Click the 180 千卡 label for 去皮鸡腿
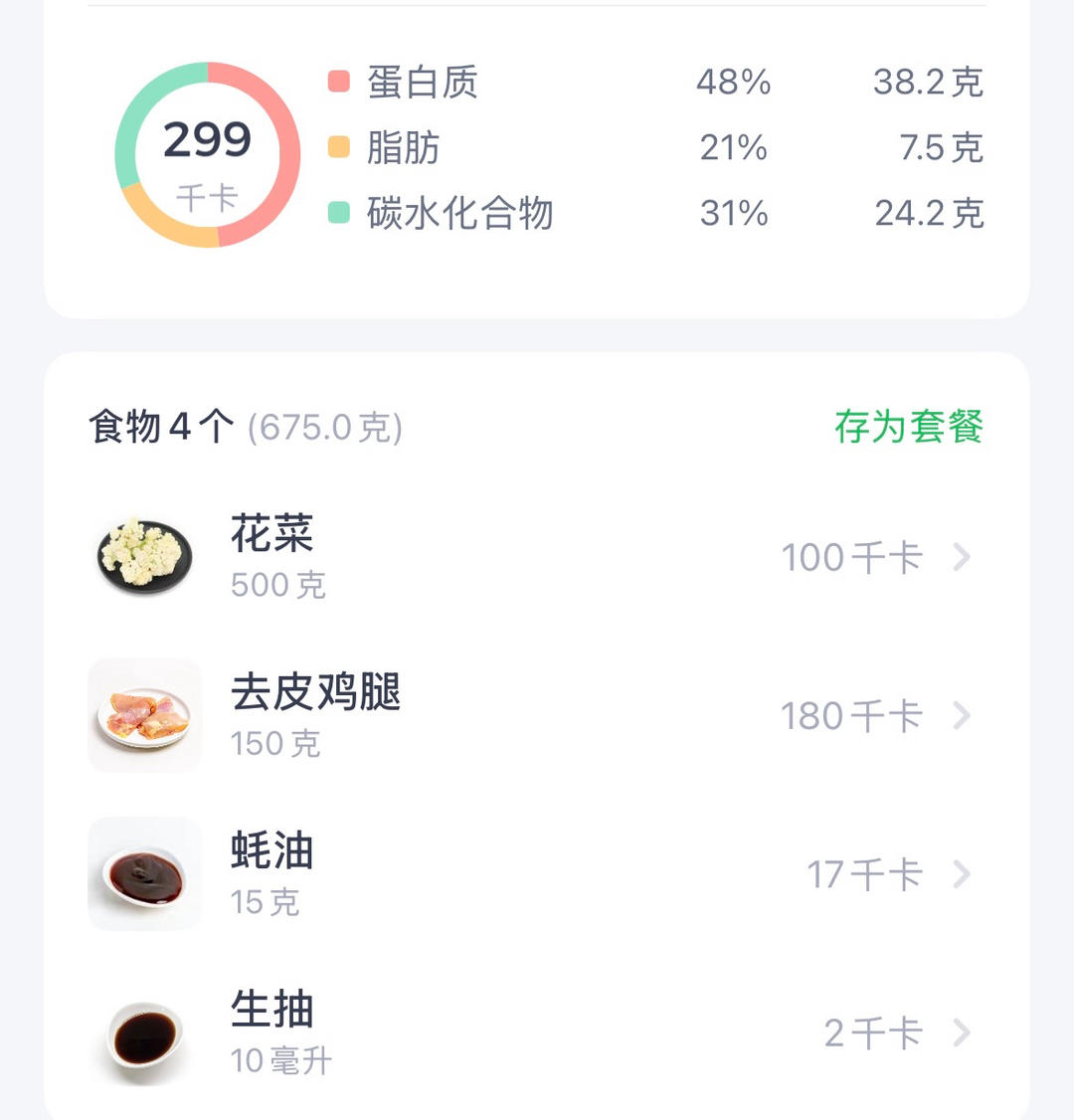 pos(851,716)
